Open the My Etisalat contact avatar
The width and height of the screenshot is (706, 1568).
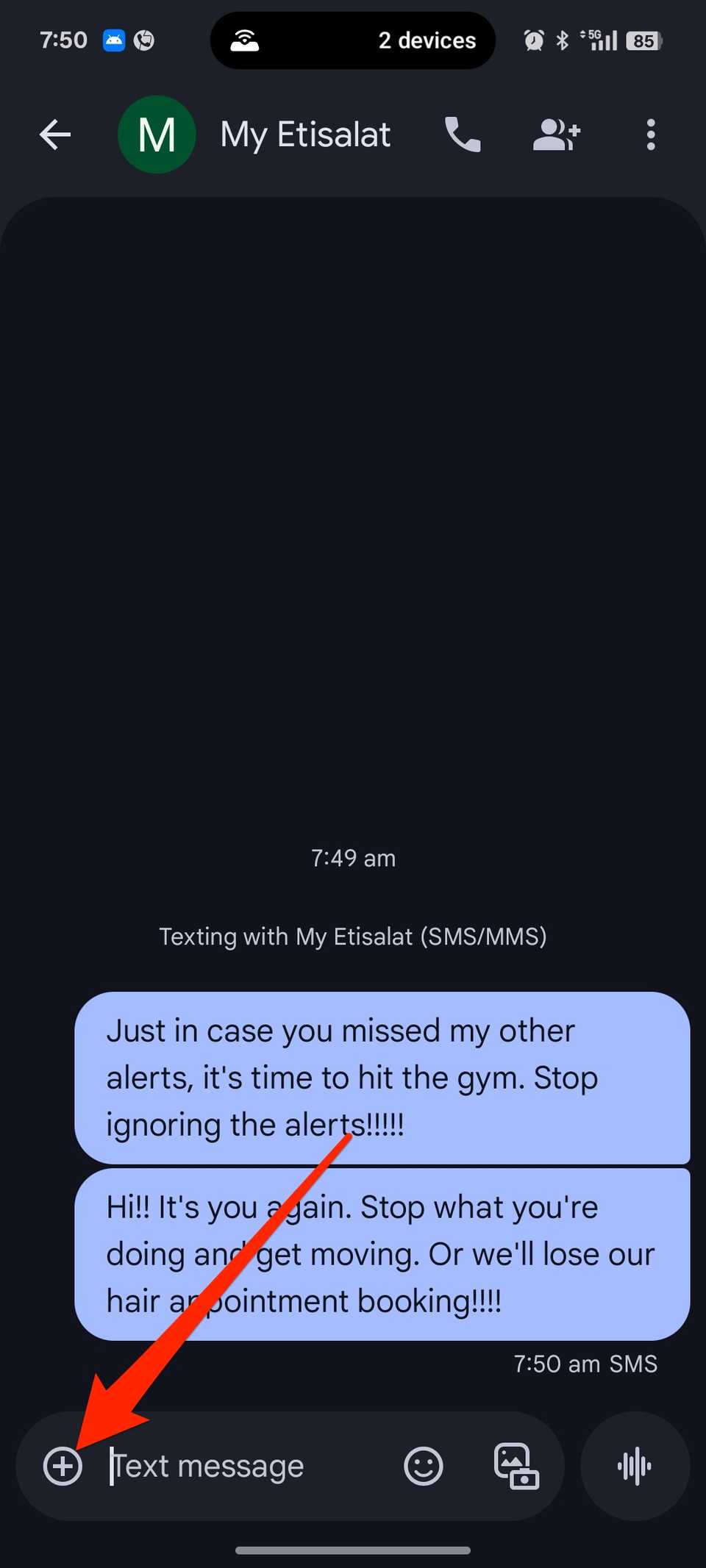156,135
